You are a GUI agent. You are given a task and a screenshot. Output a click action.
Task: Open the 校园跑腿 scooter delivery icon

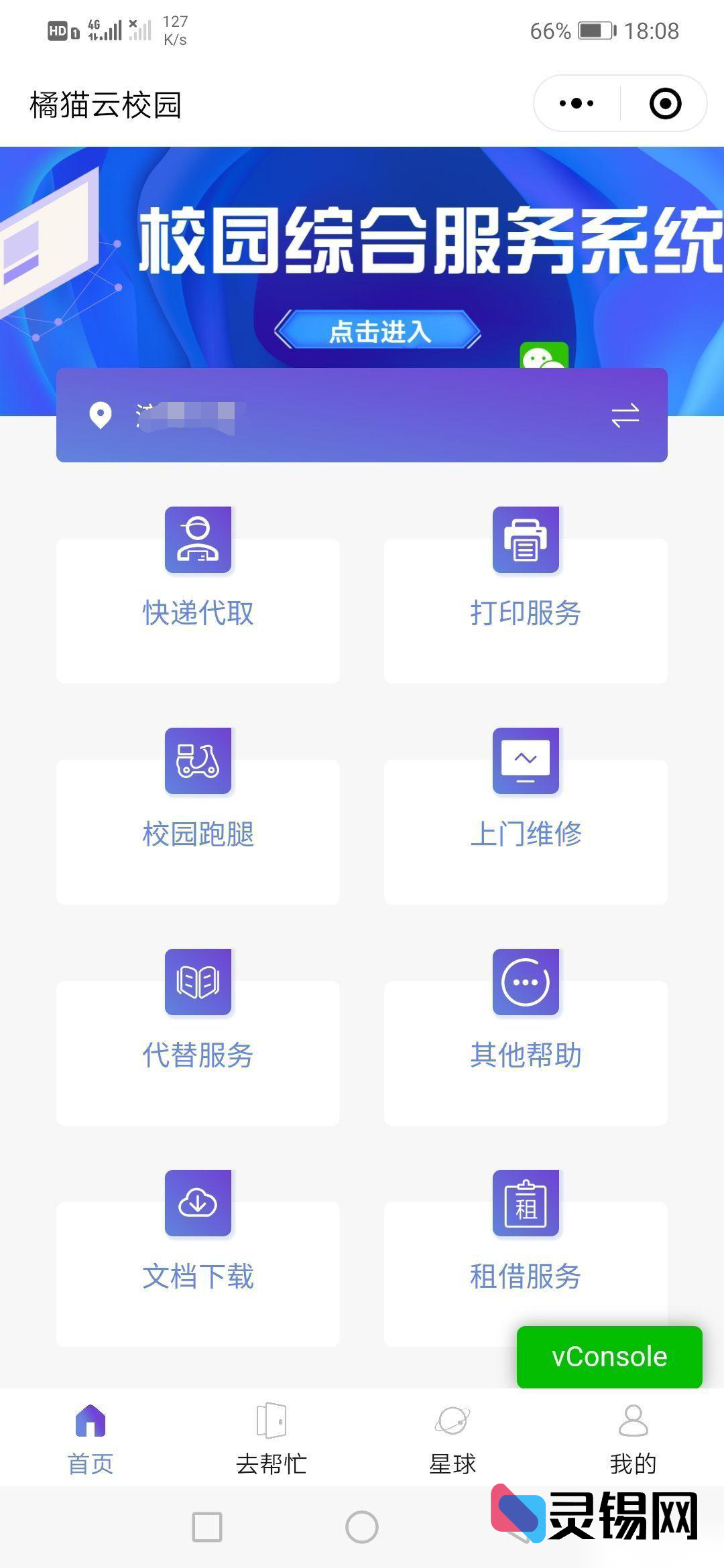[198, 763]
